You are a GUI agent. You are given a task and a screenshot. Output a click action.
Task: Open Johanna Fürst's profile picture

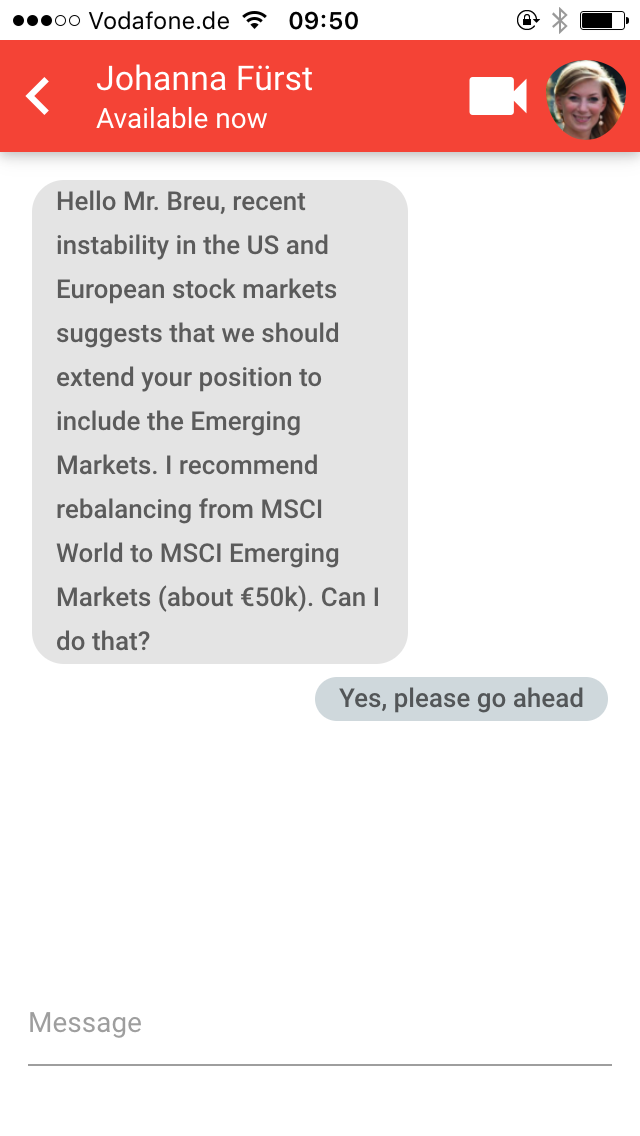(x=586, y=99)
